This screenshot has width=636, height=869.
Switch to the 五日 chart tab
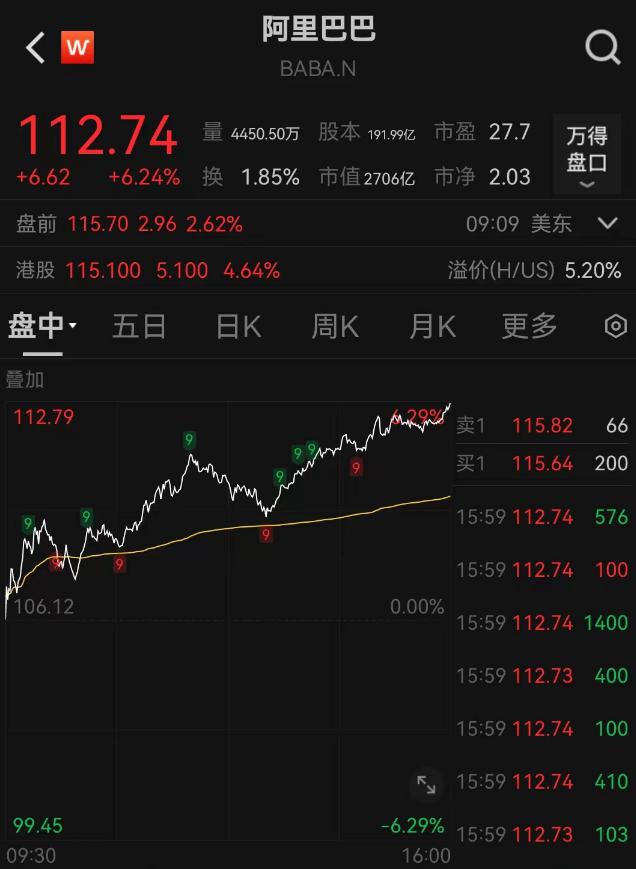click(x=139, y=326)
